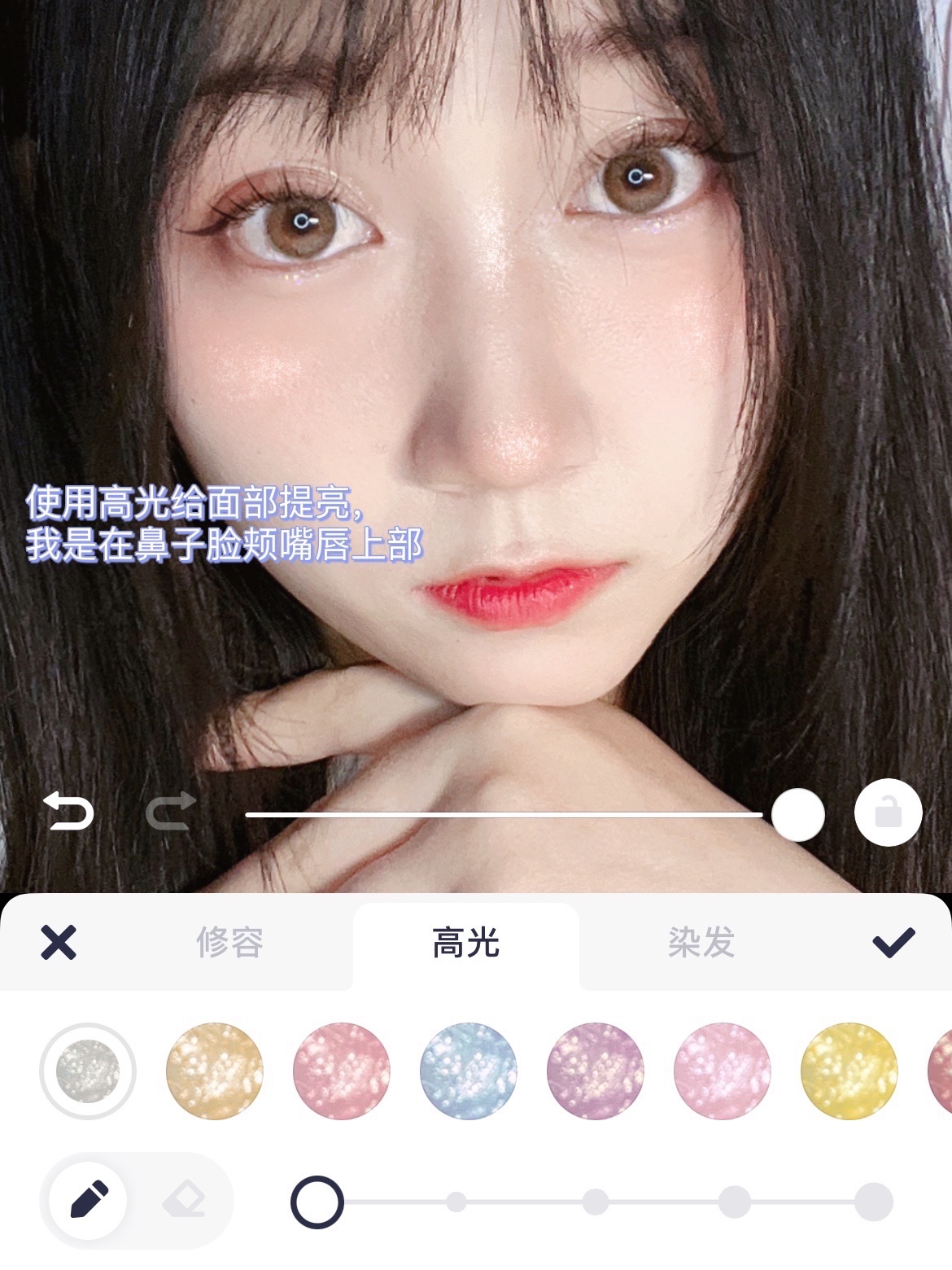The width and height of the screenshot is (952, 1270).
Task: Open the 染发 tab
Action: tap(701, 943)
